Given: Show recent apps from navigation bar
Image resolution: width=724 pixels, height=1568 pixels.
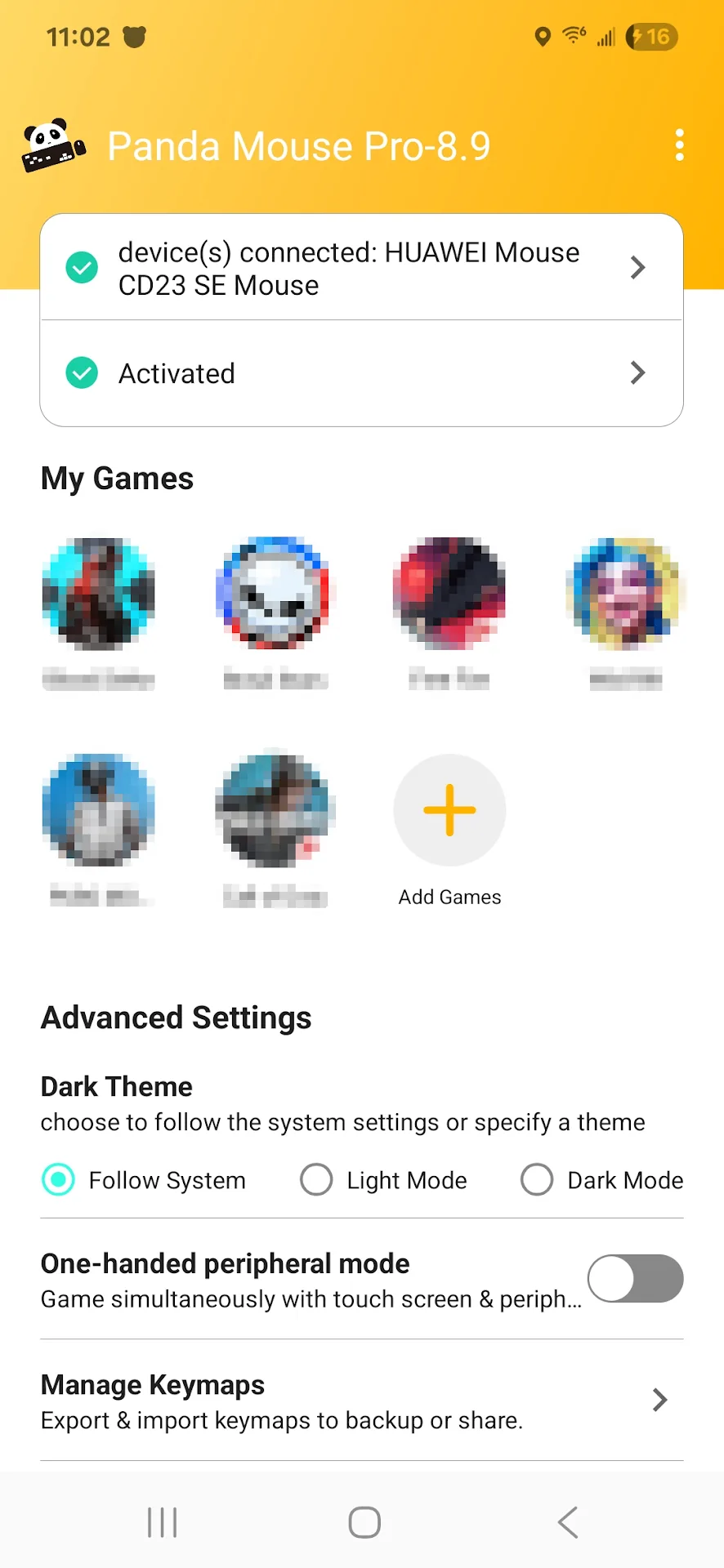Looking at the screenshot, I should pos(162,1522).
